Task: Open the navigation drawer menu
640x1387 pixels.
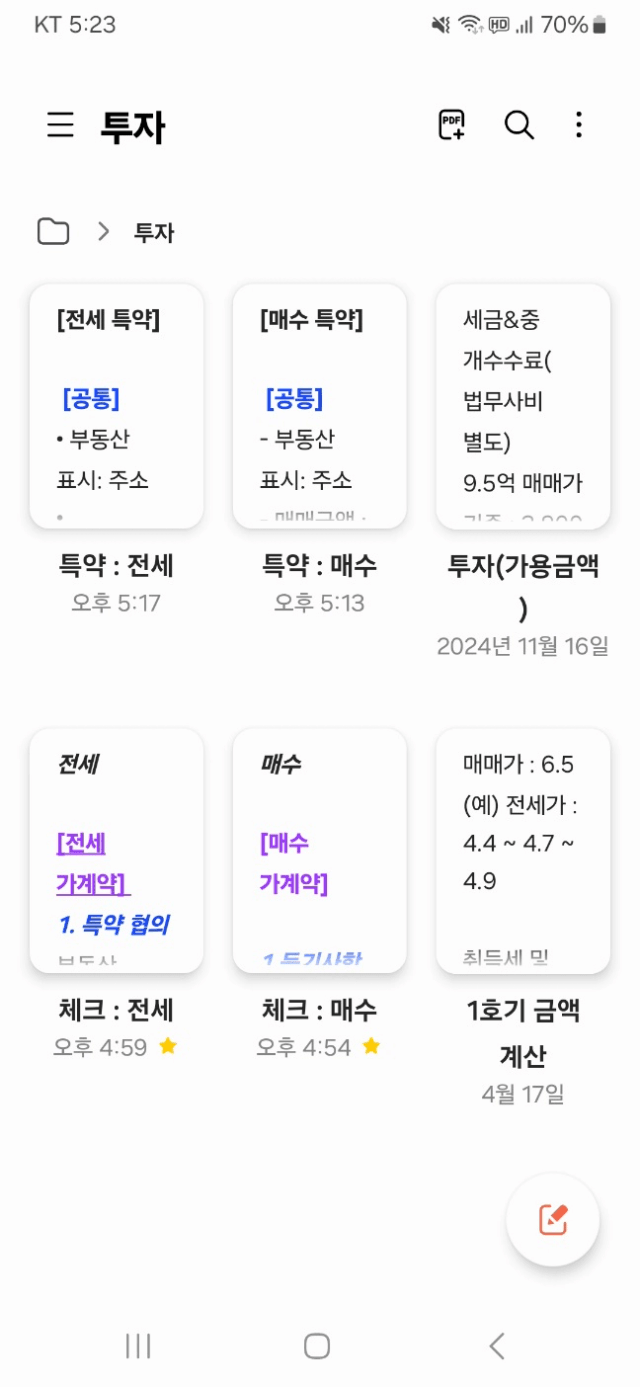Action: tap(60, 125)
